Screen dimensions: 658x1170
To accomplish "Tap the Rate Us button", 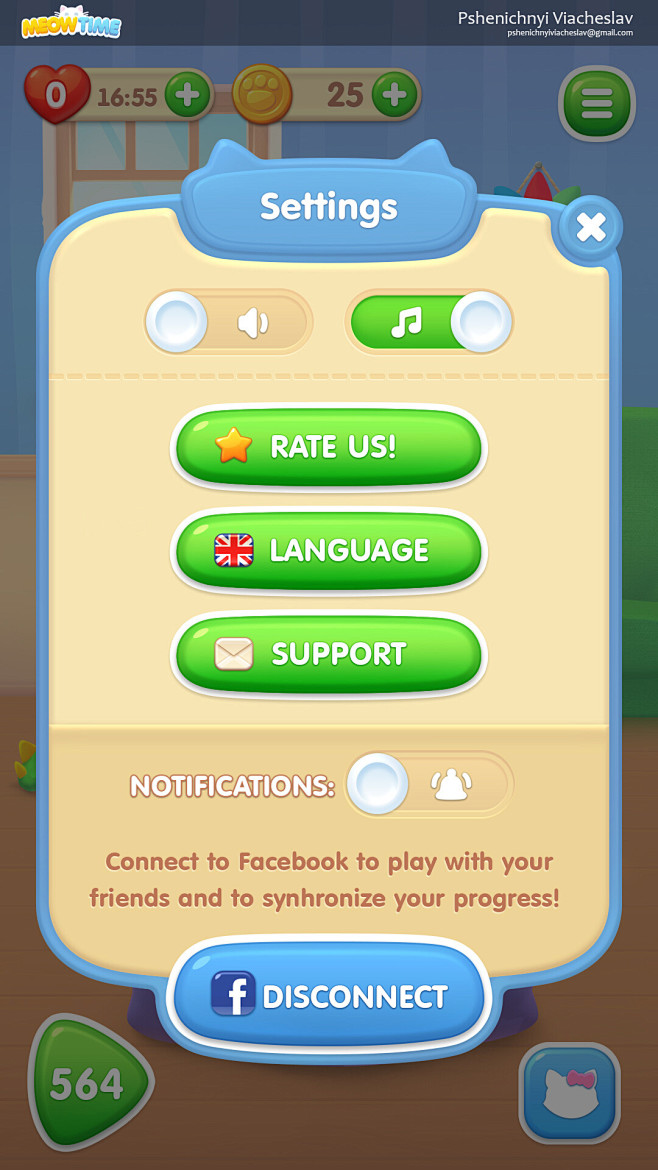I will pos(328,447).
